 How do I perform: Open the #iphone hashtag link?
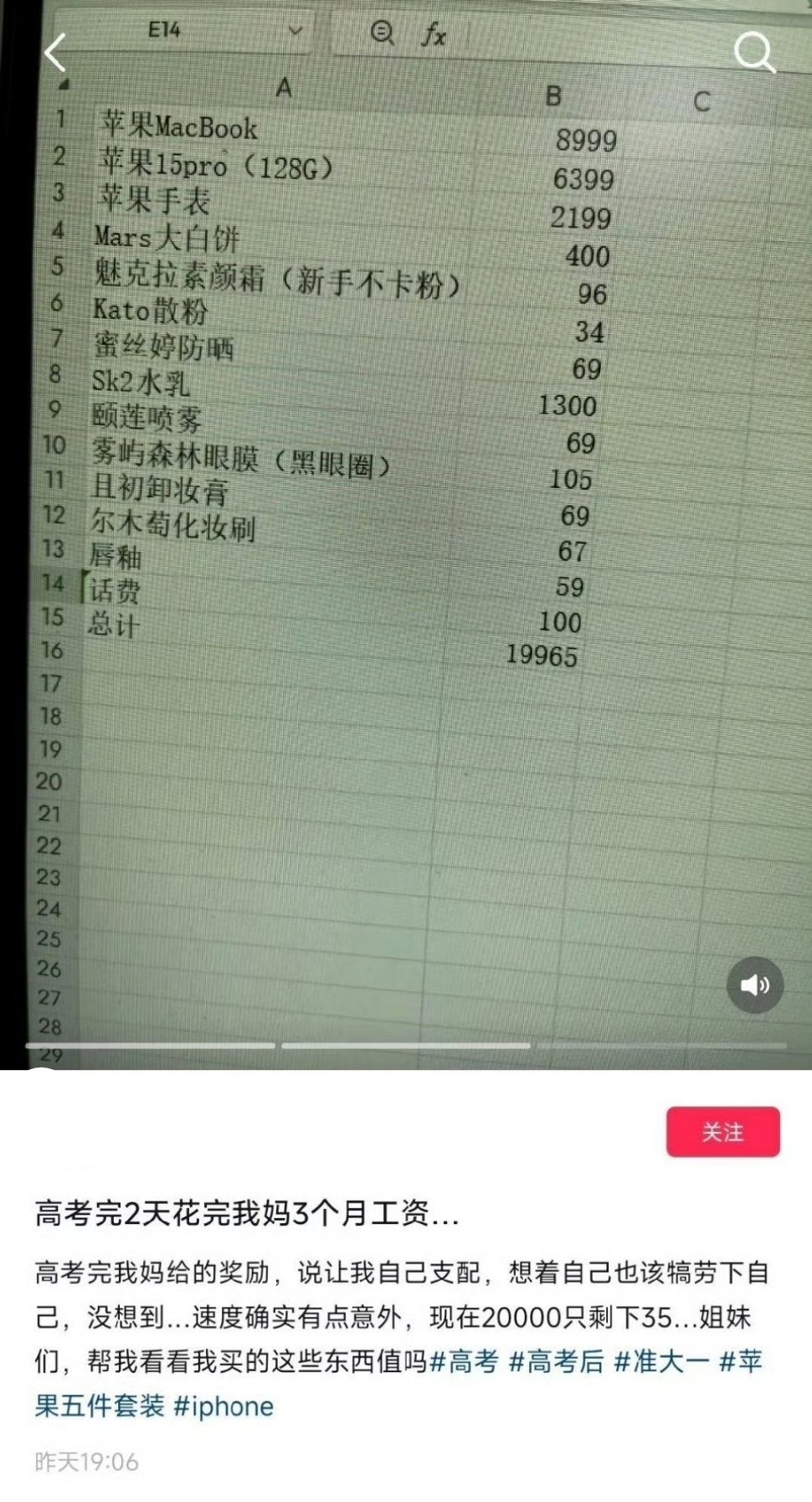[224, 1407]
